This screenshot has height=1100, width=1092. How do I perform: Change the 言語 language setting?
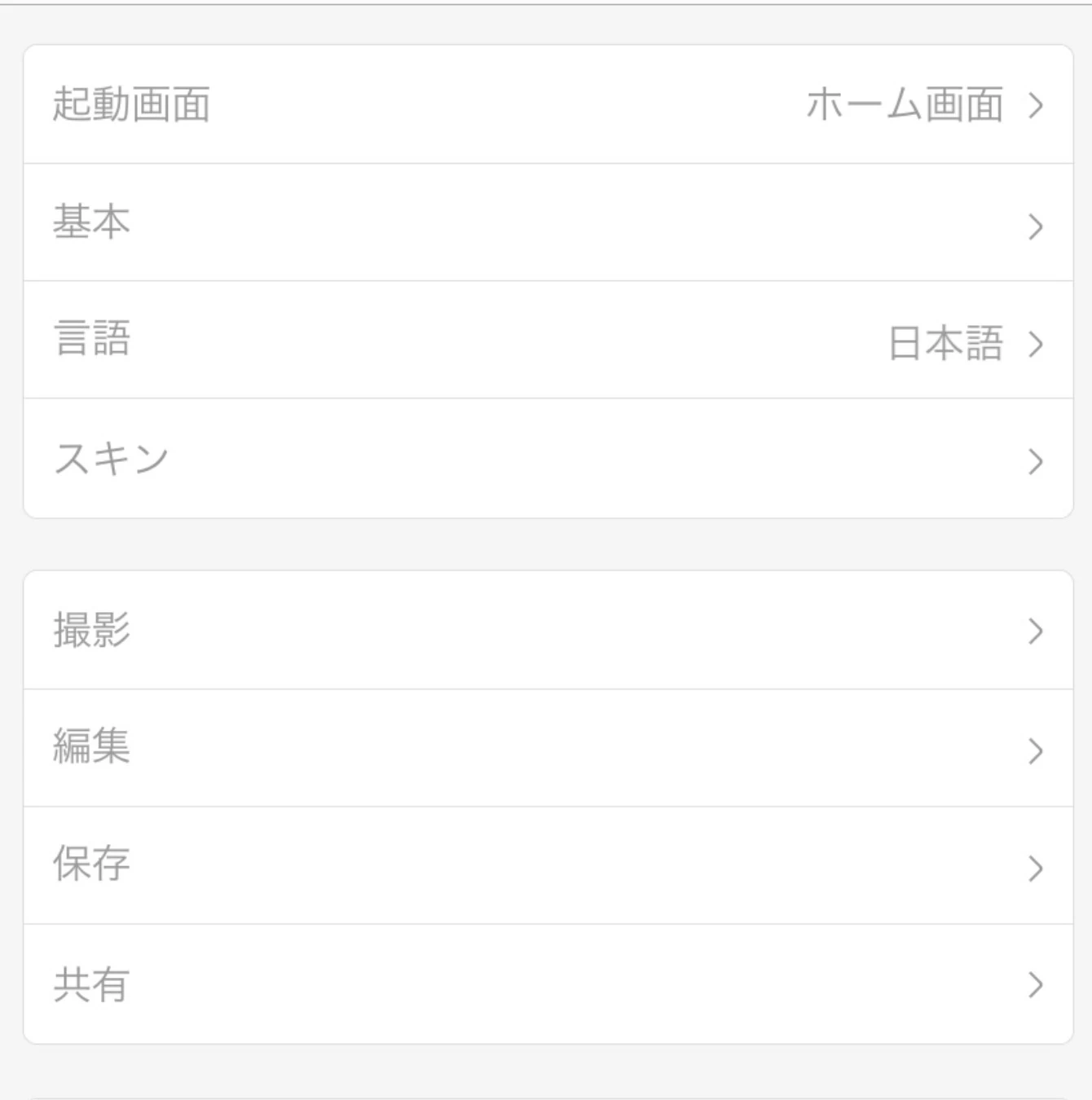point(548,341)
